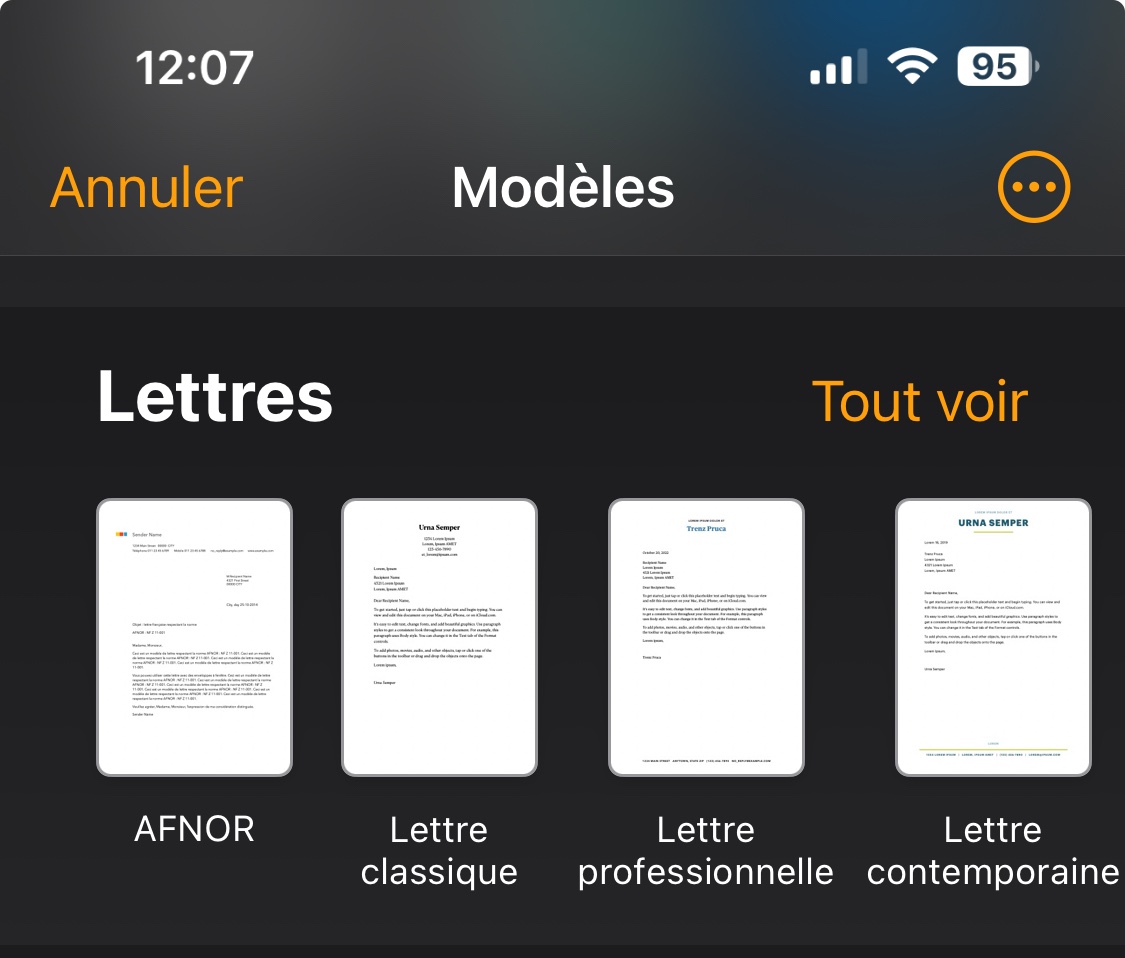Tap Tout voir for Lettres
Viewport: 1125px width, 958px height.
919,401
